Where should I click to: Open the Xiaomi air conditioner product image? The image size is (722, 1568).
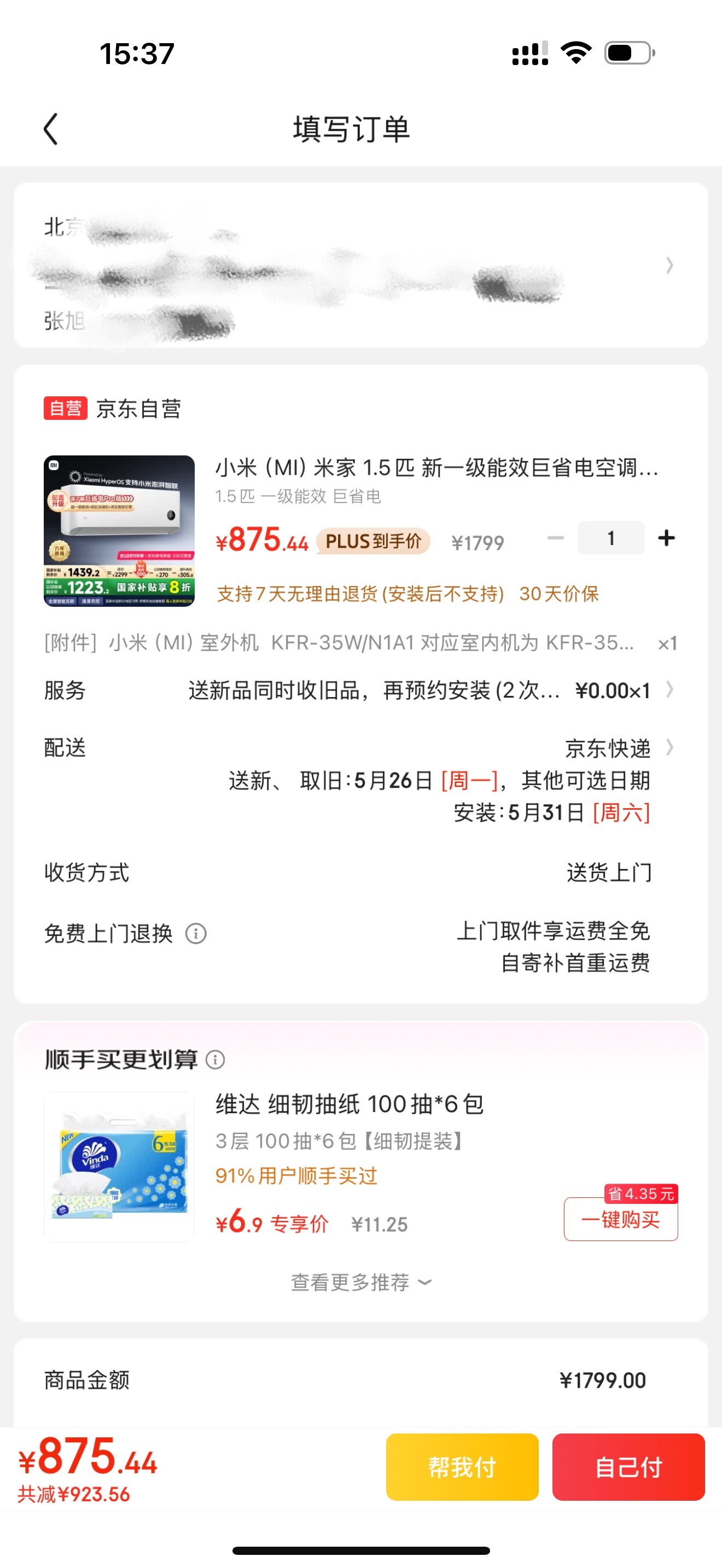coord(119,531)
